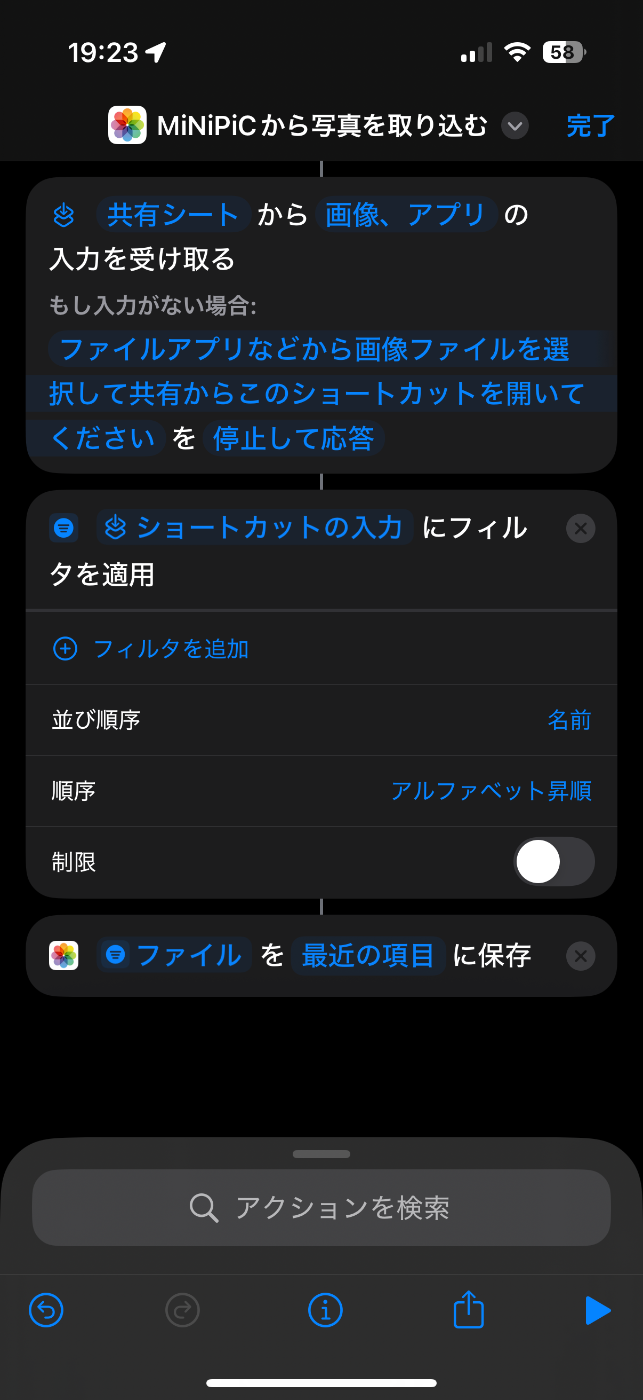Remove the filter action with its X
Viewport: 643px width, 1400px height.
(x=581, y=528)
